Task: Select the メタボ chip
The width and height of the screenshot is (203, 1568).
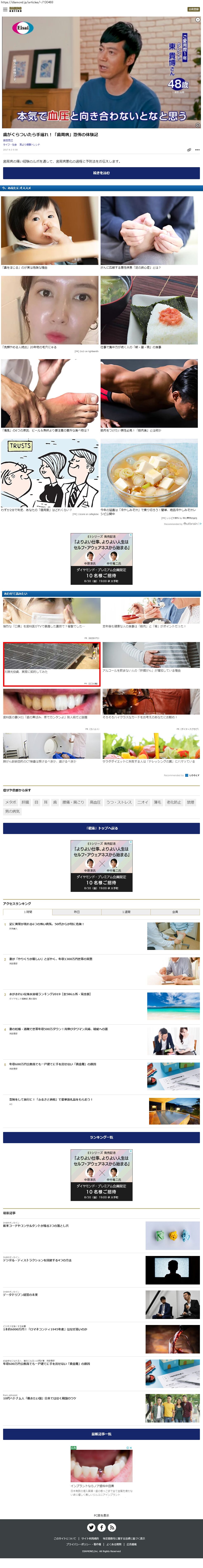Action: (11, 802)
